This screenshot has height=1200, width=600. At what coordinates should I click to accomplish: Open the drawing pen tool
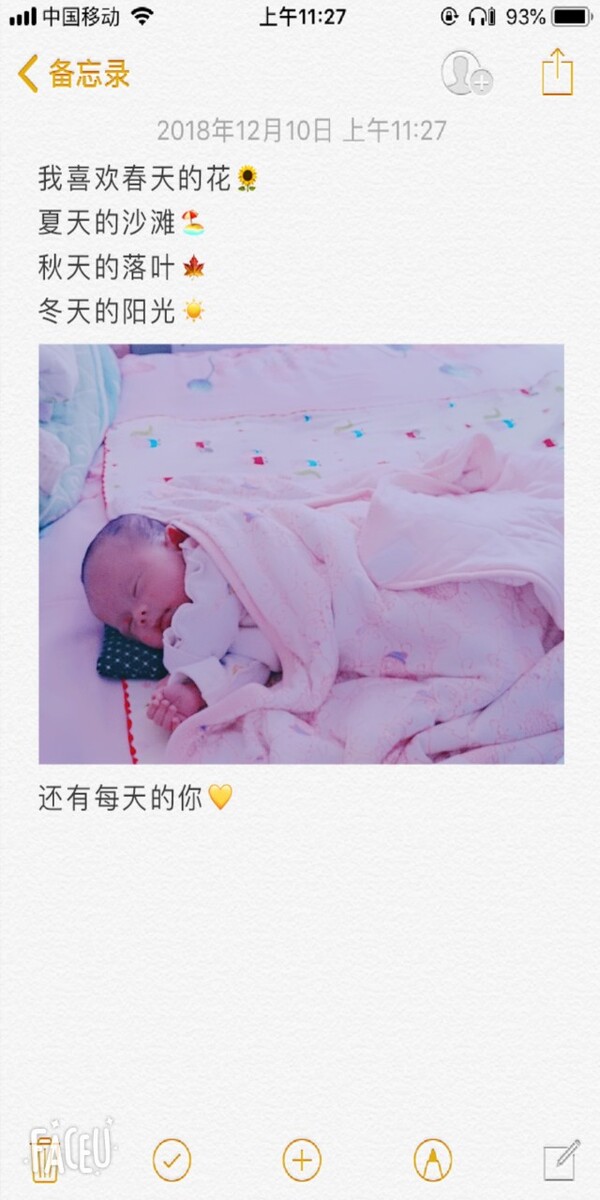point(432,1160)
